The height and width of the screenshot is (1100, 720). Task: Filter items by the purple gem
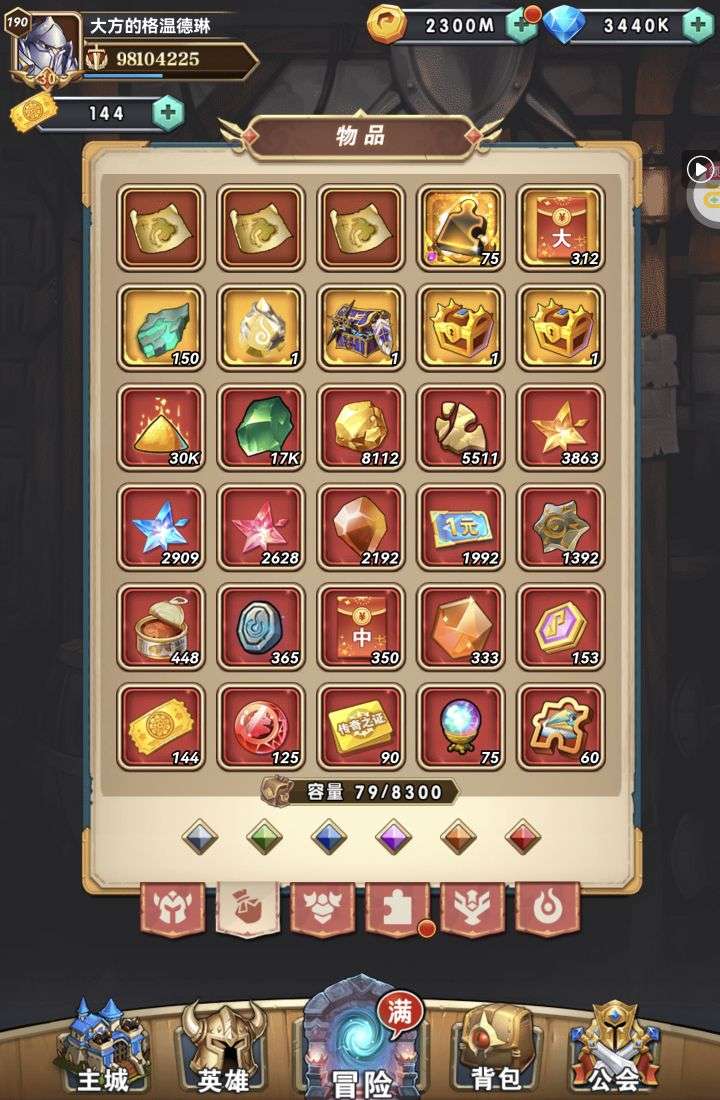(394, 837)
